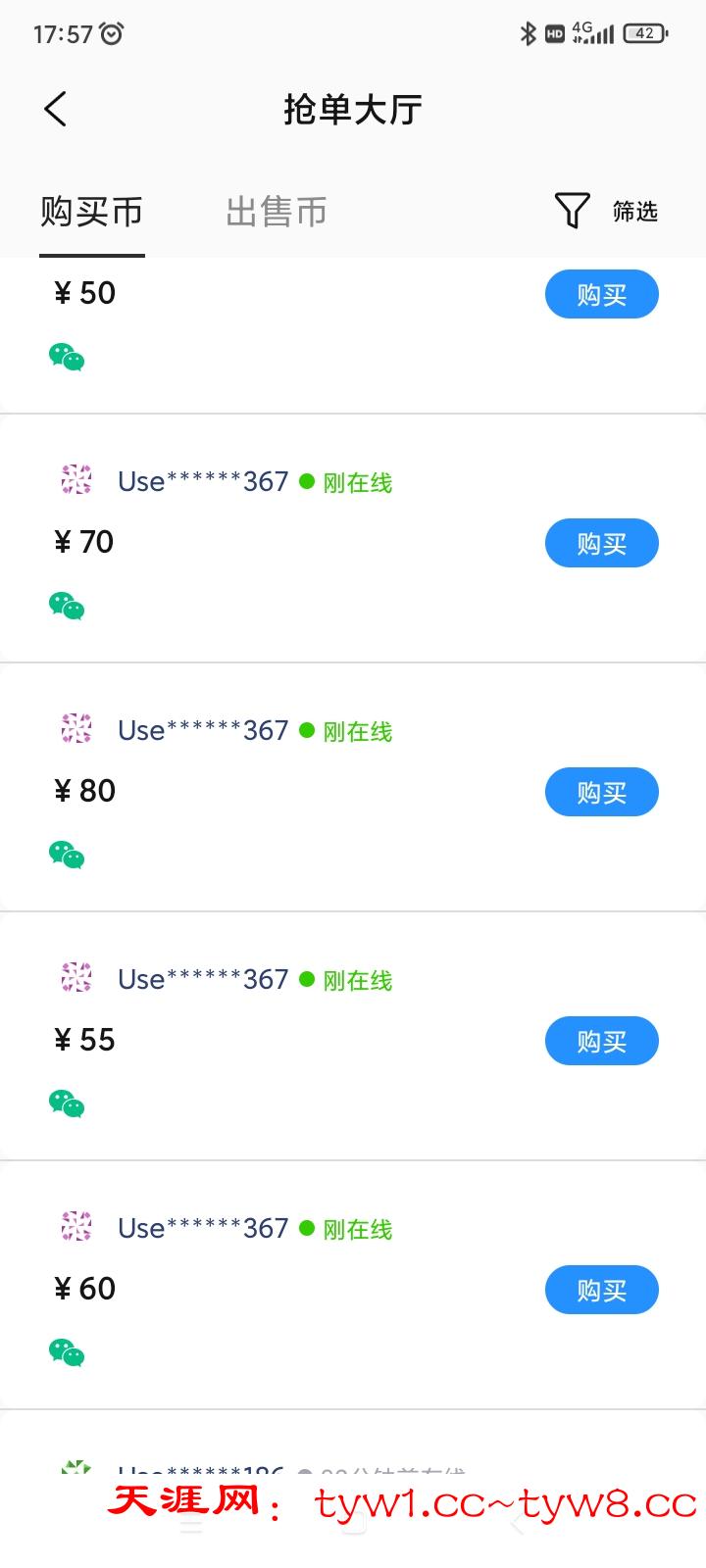Switch to the 出售币 tab
Screen dimensions: 706x1568
(276, 212)
